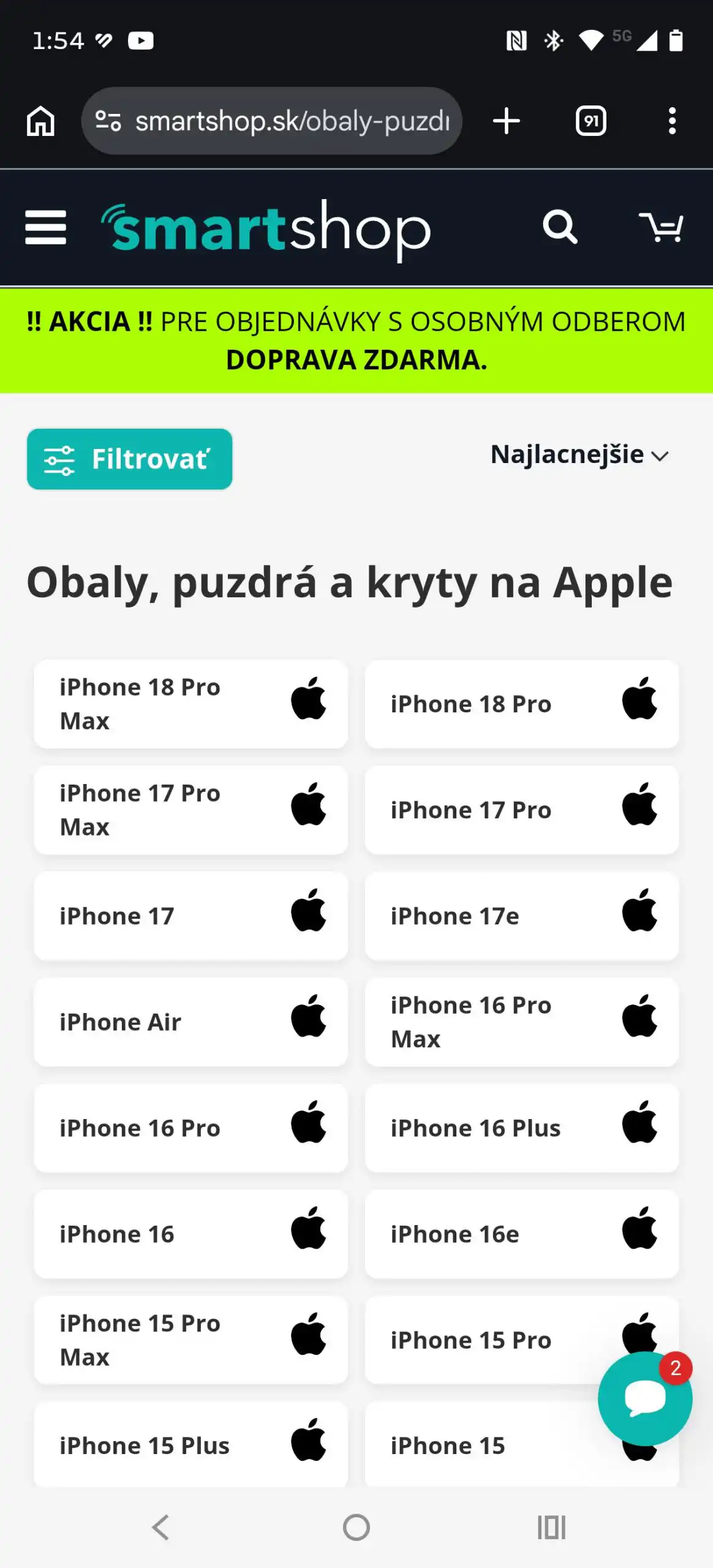Expand the Najlacnejšie sort dropdown
Screen dimensions: 713x1568
pyautogui.click(x=579, y=455)
